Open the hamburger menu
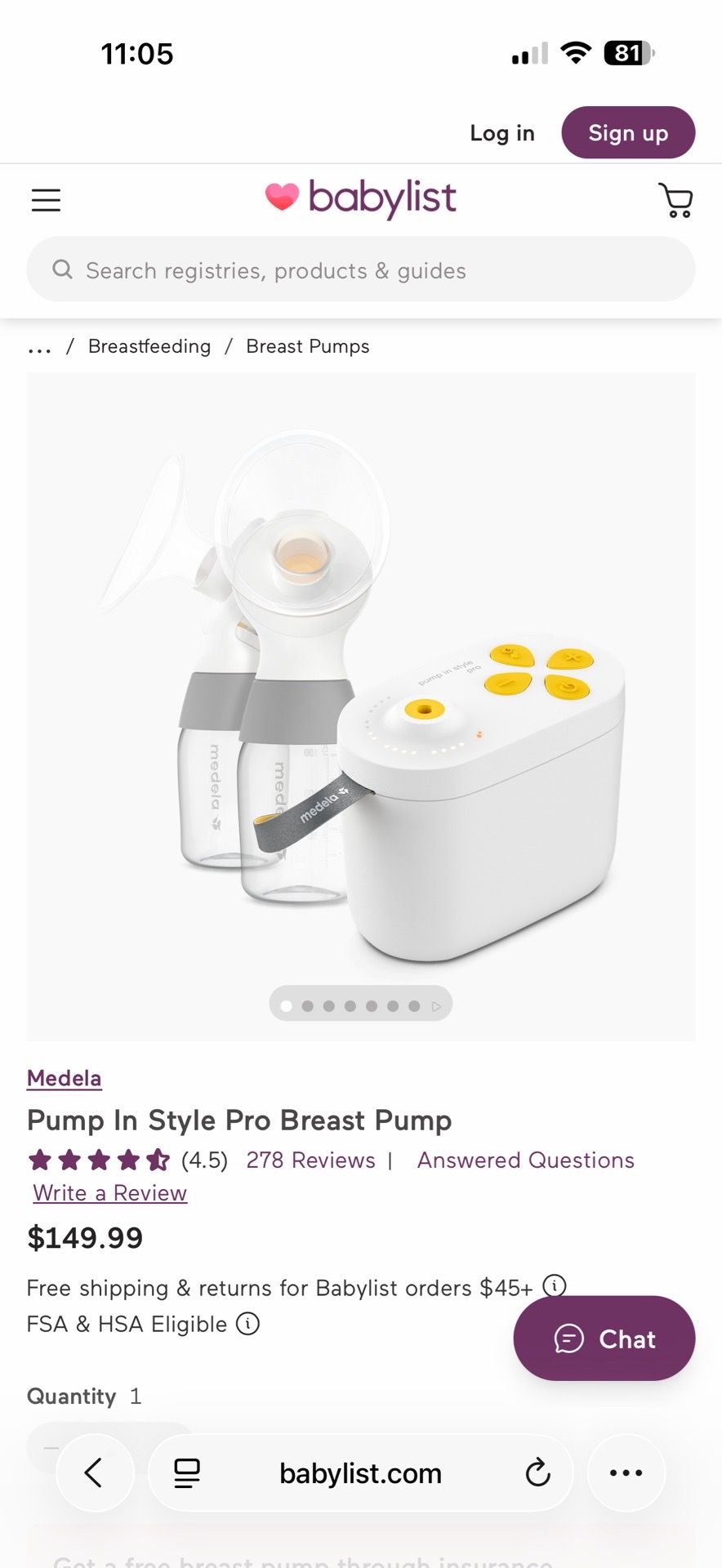Image resolution: width=722 pixels, height=1568 pixels. pyautogui.click(x=46, y=200)
